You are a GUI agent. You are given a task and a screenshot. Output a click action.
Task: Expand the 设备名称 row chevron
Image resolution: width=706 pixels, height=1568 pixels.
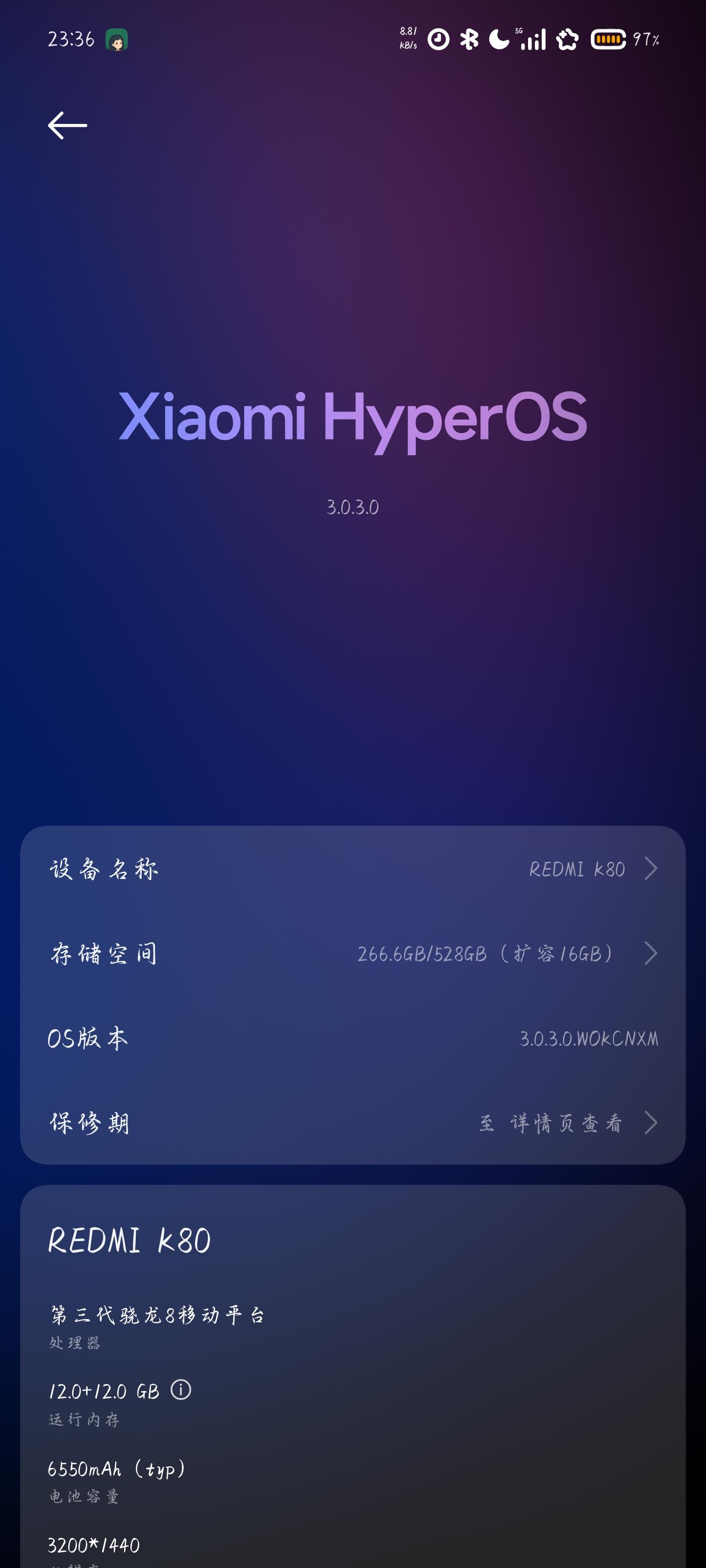pyautogui.click(x=652, y=869)
